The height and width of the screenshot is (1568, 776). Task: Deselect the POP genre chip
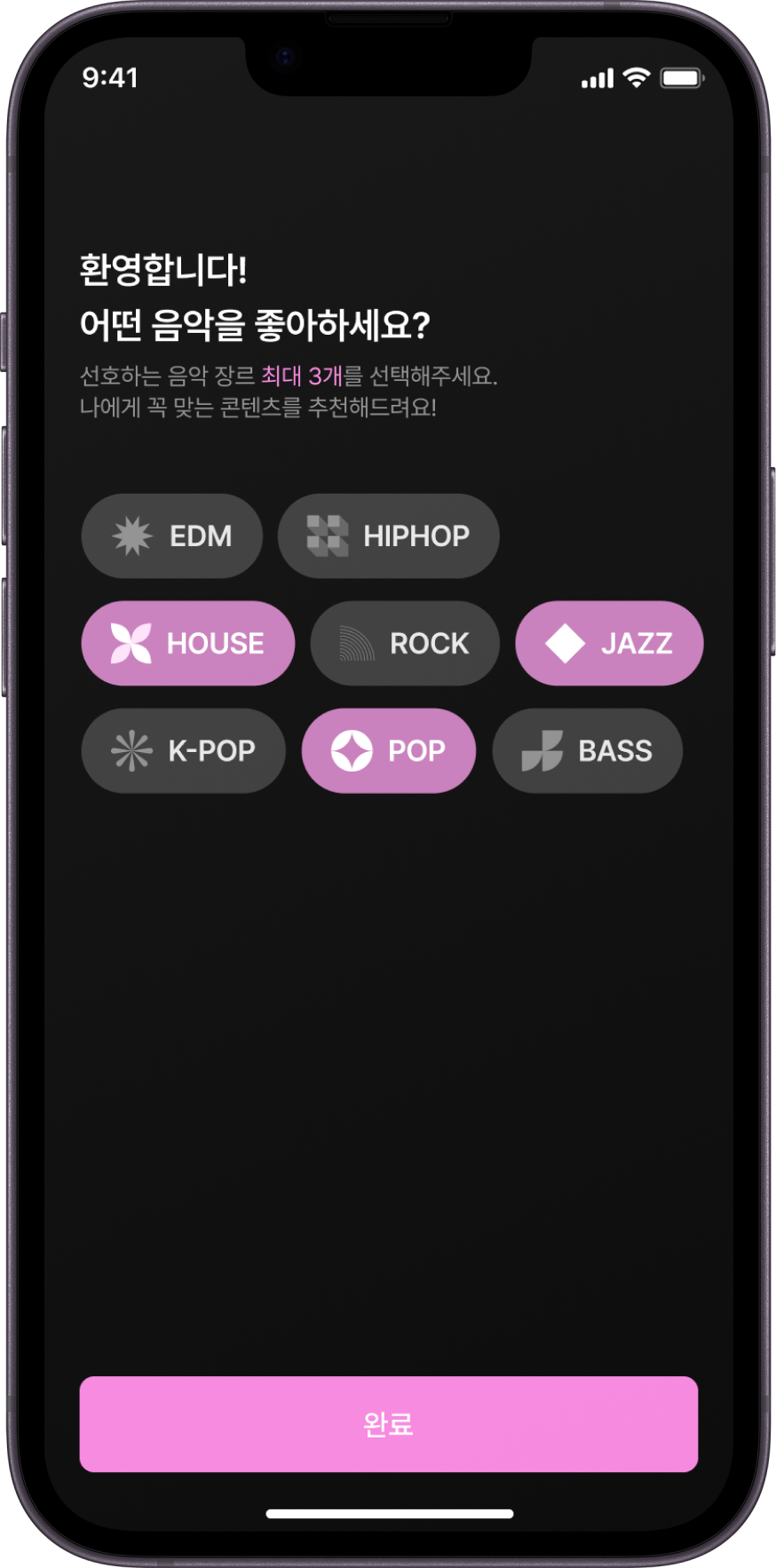(388, 751)
